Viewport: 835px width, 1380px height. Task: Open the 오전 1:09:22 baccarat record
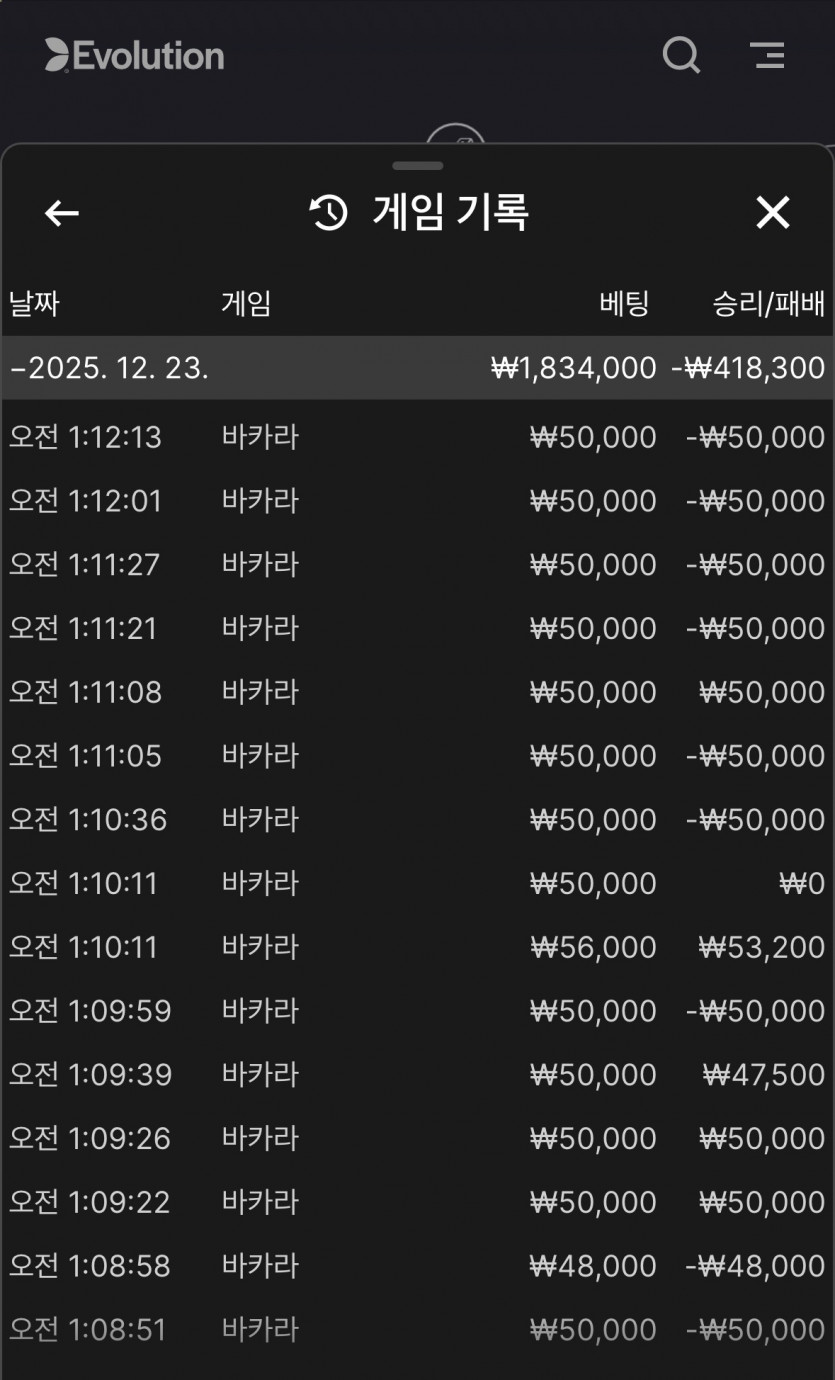tap(417, 1202)
